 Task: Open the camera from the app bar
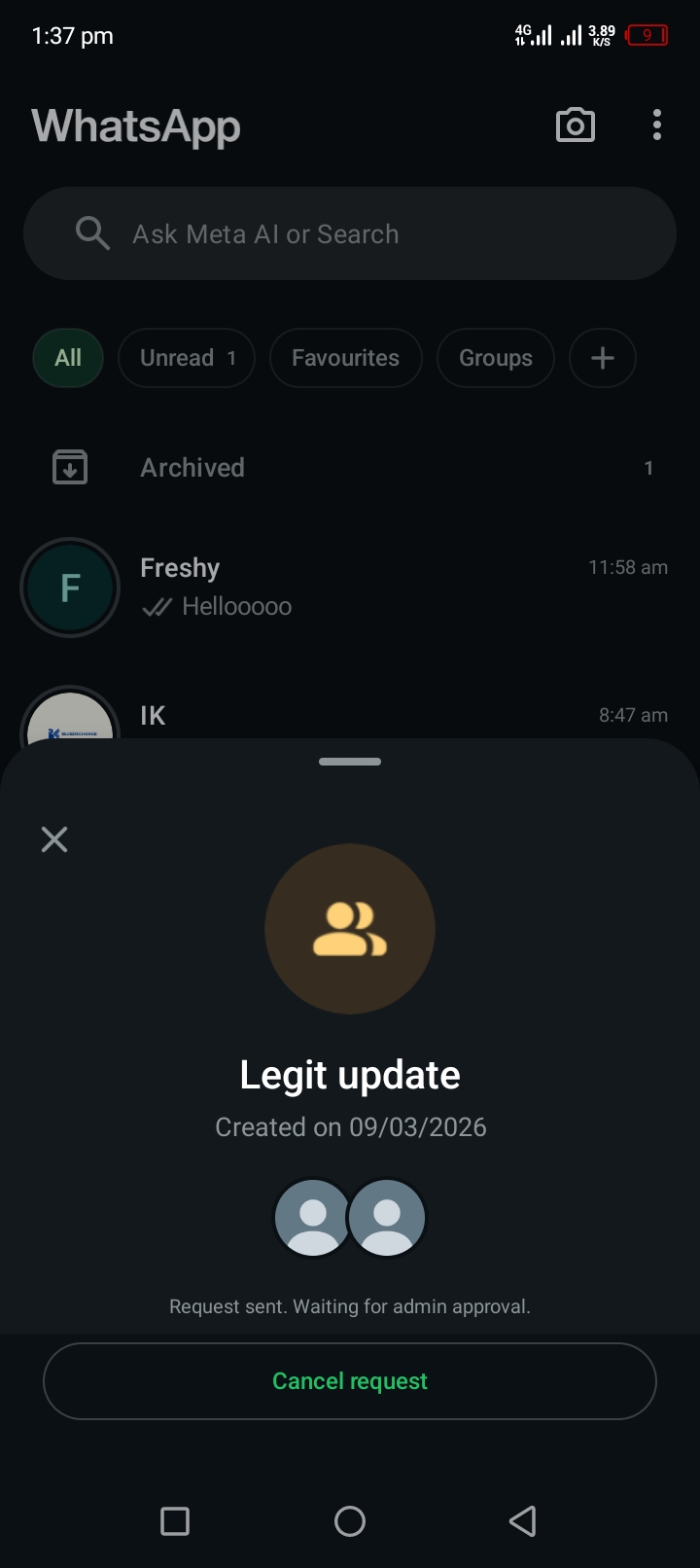[575, 125]
